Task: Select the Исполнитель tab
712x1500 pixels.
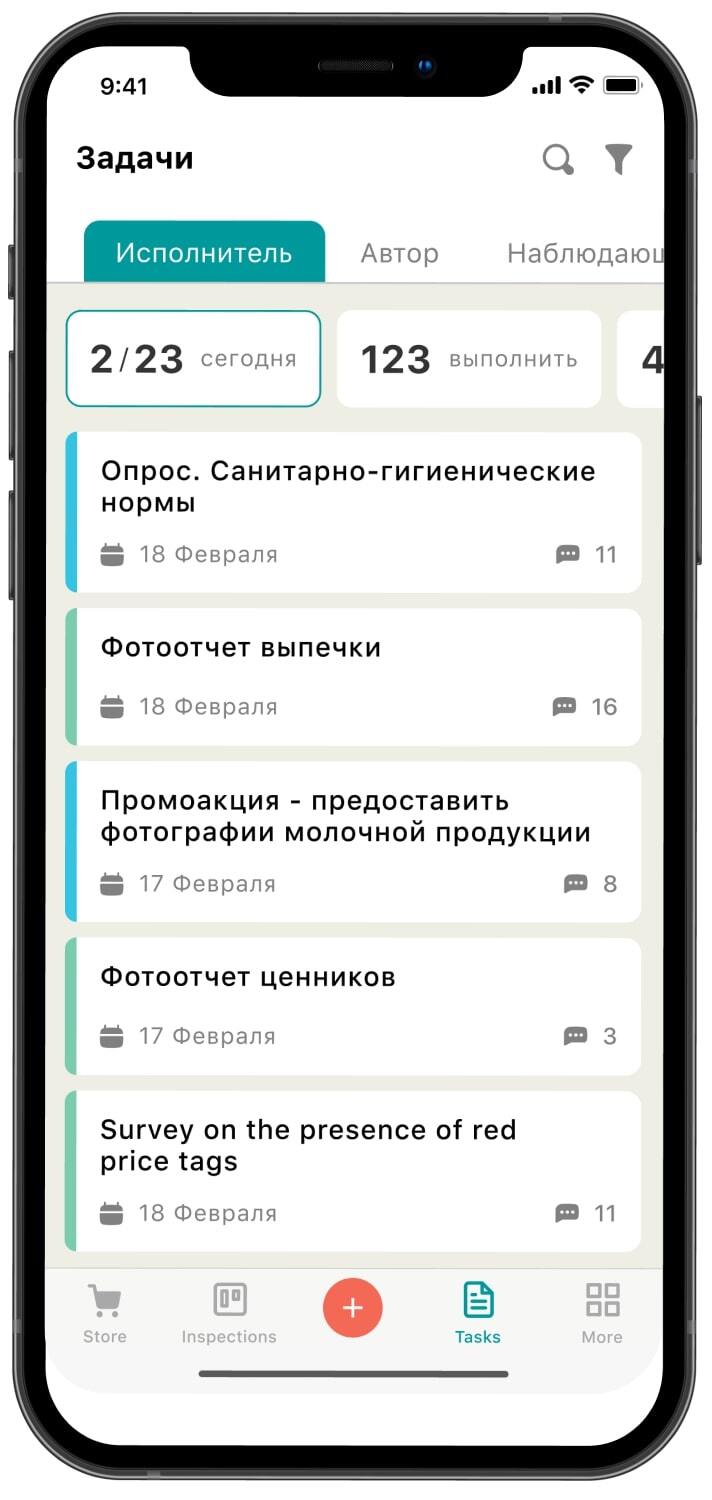Action: 204,252
